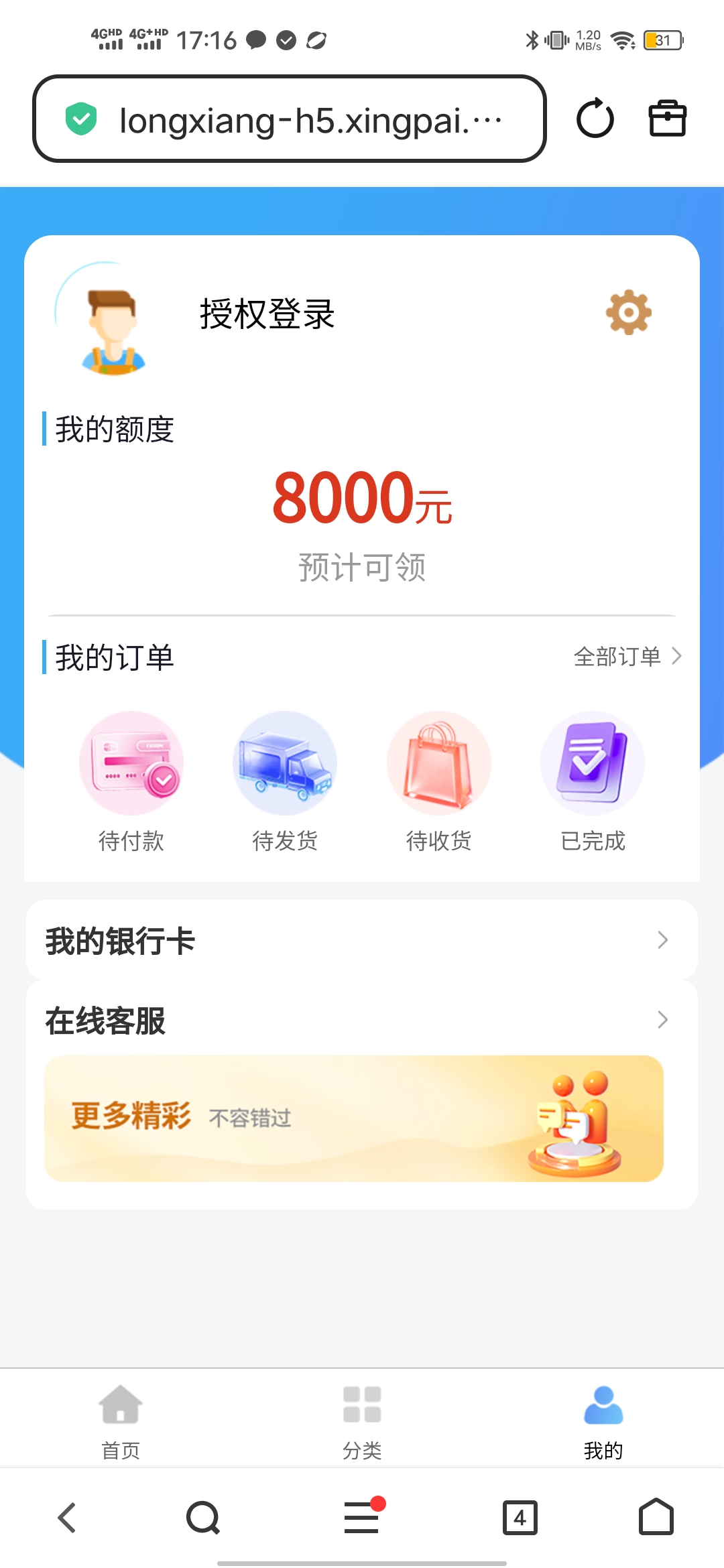Open 我的银行卡 row

(362, 940)
